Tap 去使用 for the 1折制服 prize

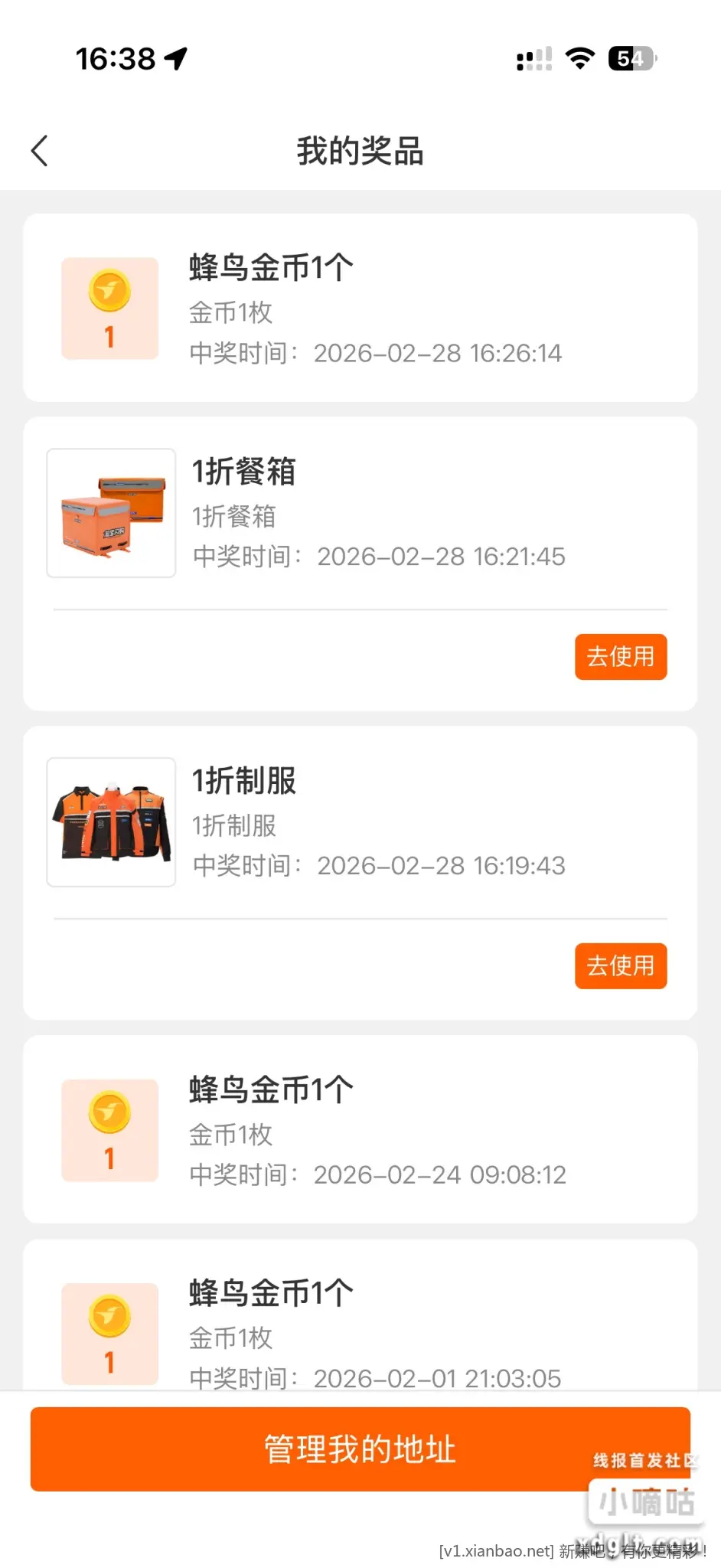click(620, 966)
